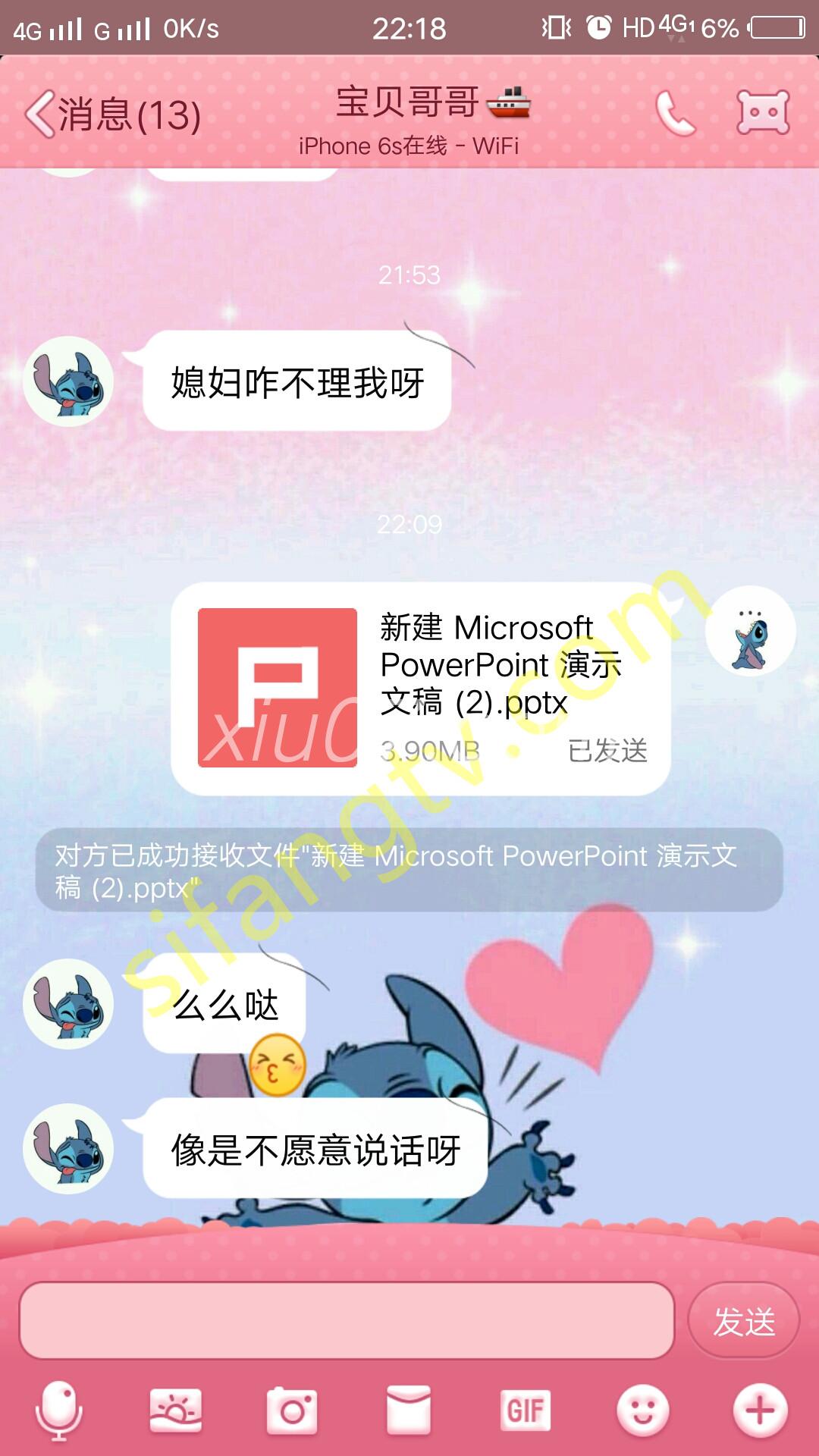819x1456 pixels.
Task: View contact avatar beside 媳妇咋不理我呀
Action: [68, 381]
